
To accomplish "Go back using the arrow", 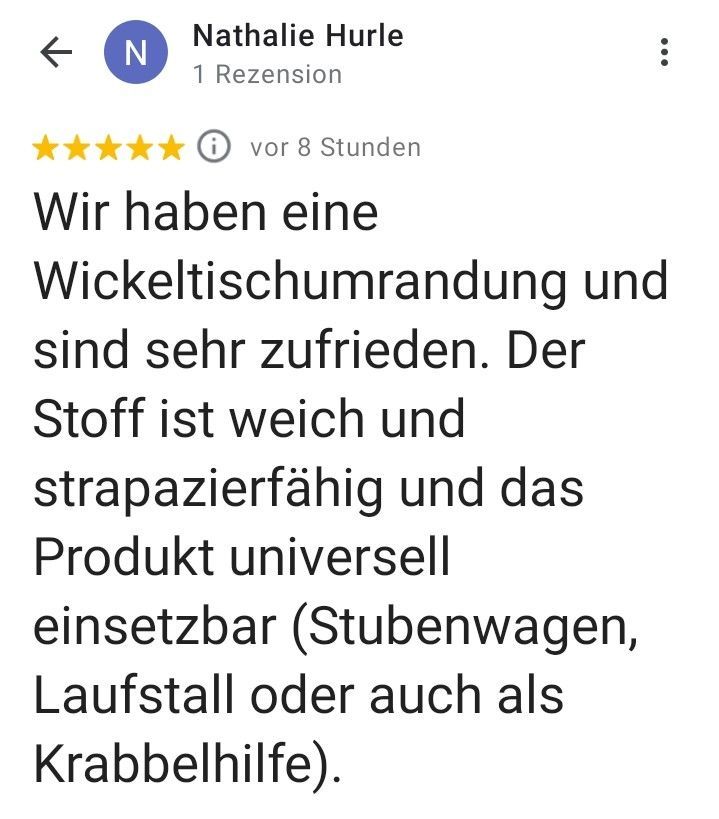I will click(56, 53).
